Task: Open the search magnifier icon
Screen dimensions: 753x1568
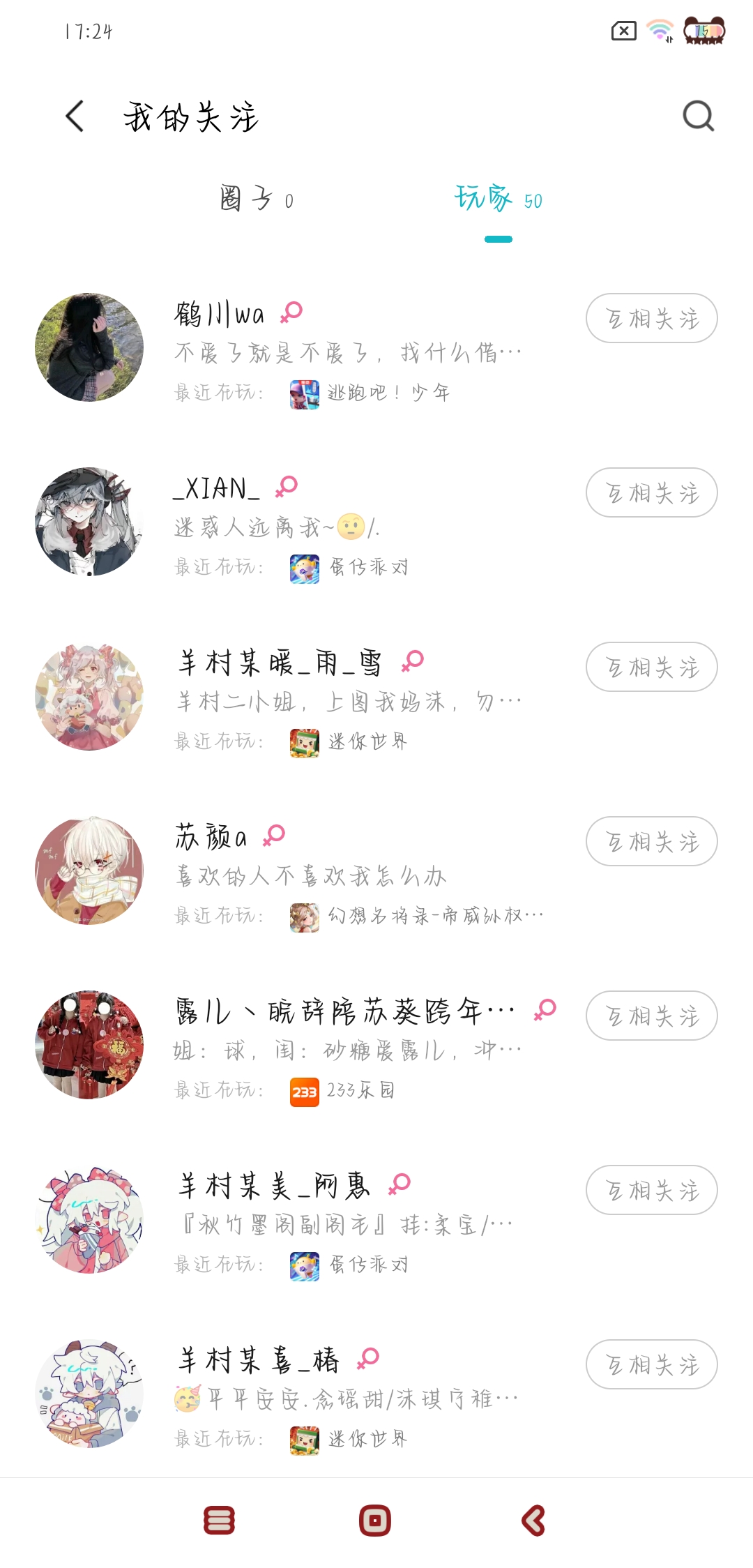Action: point(698,116)
